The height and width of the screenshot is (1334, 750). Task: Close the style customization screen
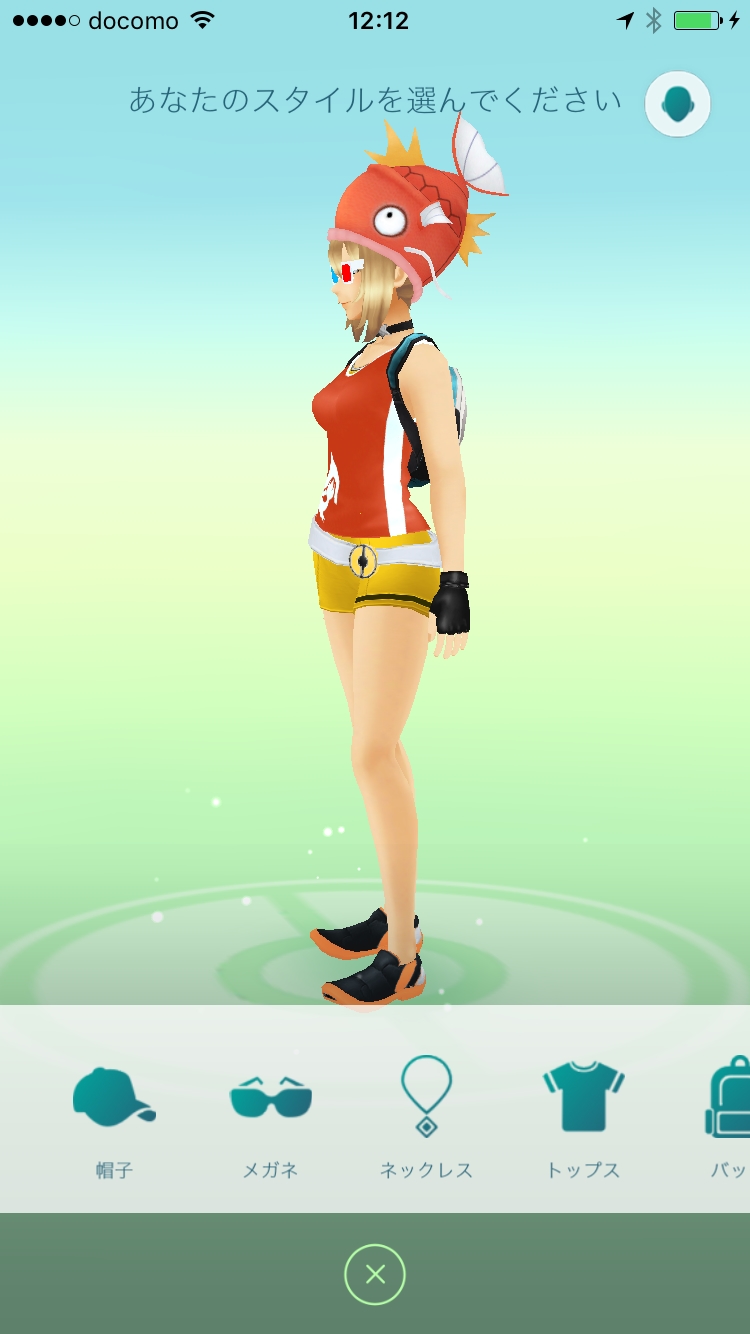click(375, 1274)
